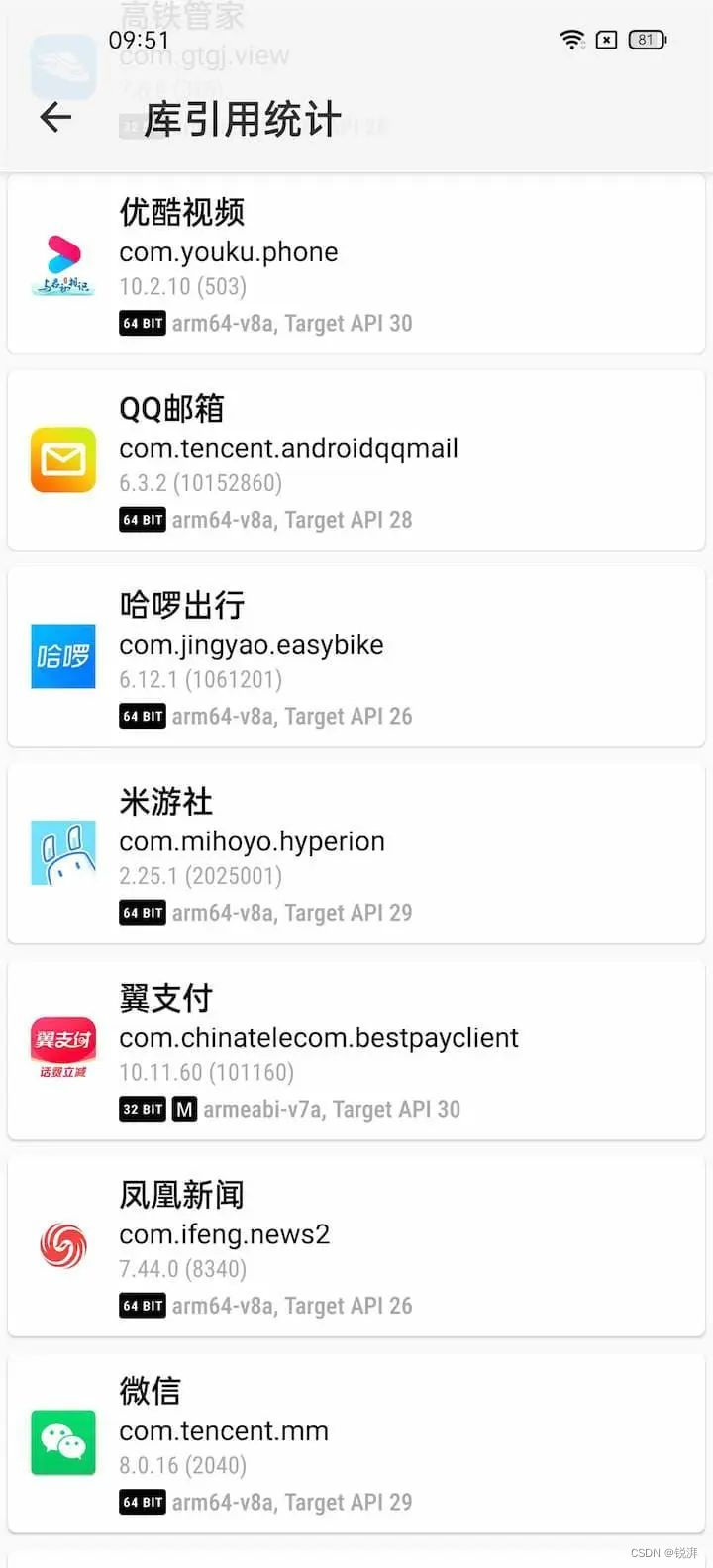Select the 哈啰出行 app card
This screenshot has width=713, height=1568.
pyautogui.click(x=356, y=657)
